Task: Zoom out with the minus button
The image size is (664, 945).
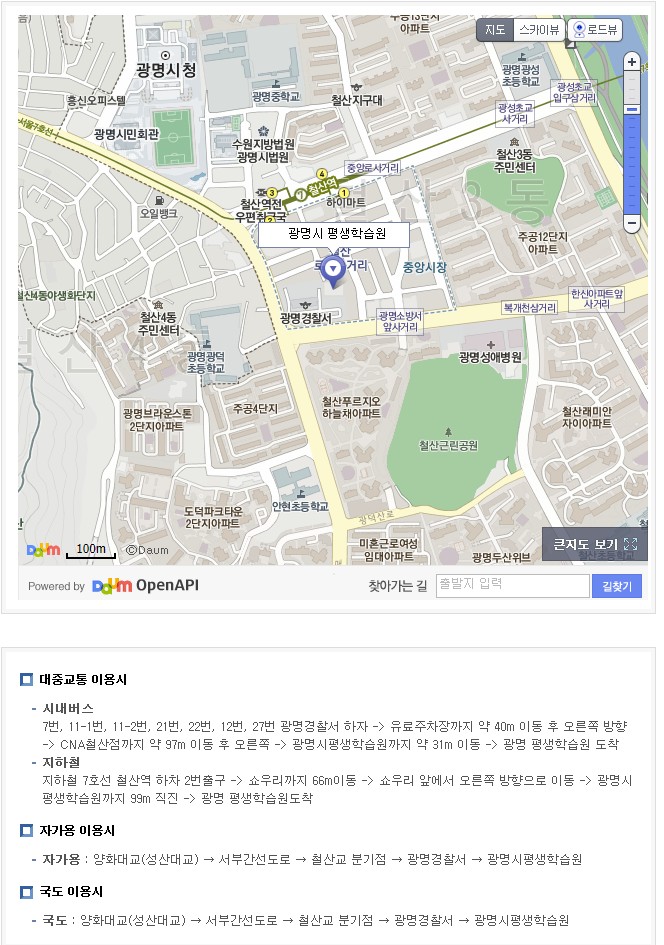Action: 631,222
